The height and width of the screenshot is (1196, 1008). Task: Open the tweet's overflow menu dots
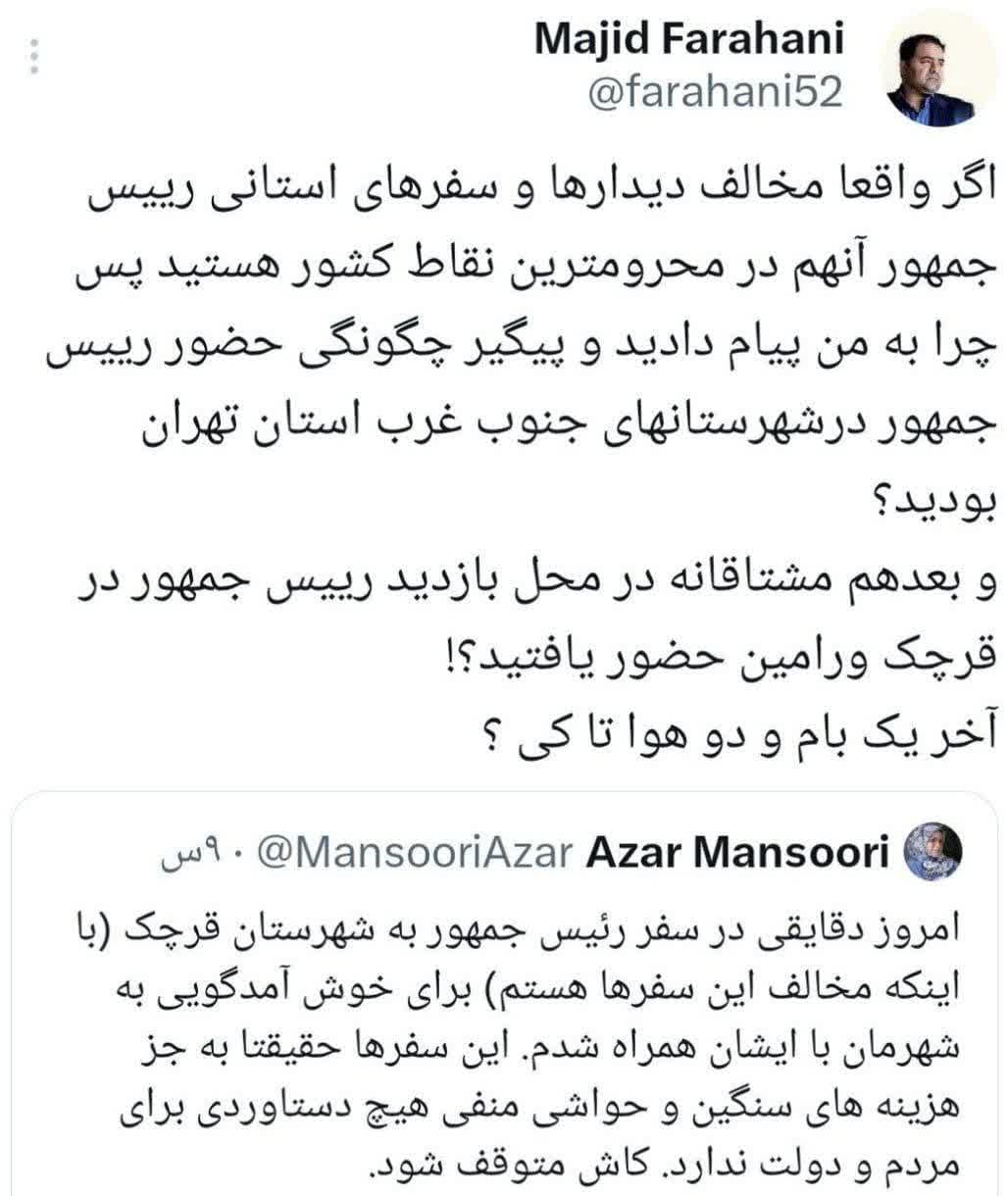point(34,58)
